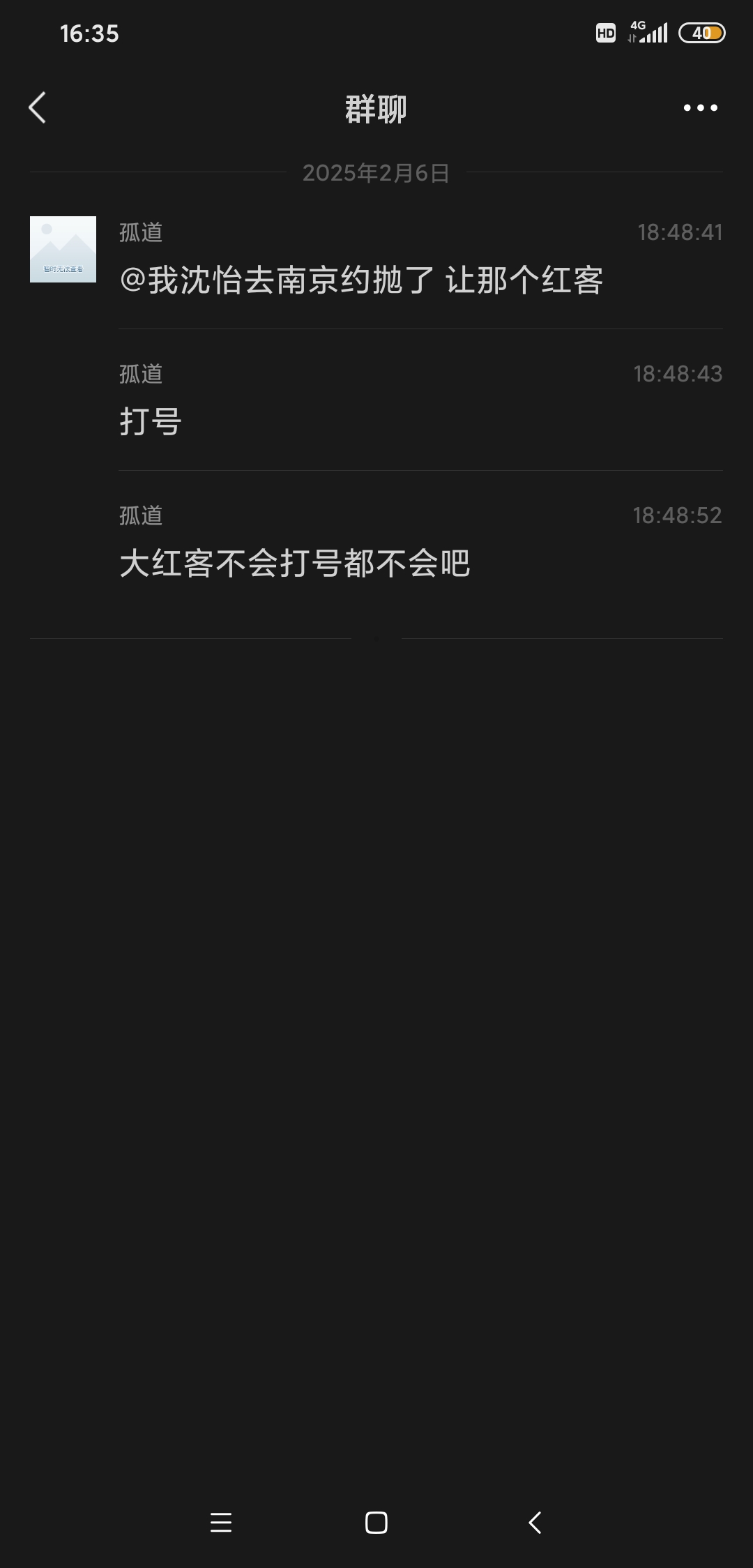Tap the 4G network indicator
This screenshot has width=753, height=1568.
(637, 25)
